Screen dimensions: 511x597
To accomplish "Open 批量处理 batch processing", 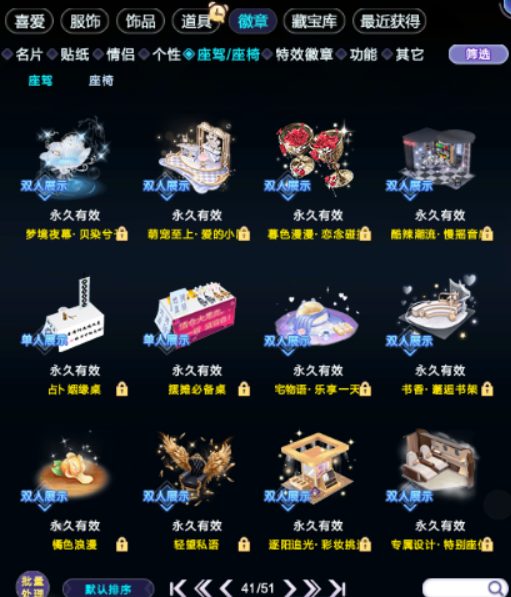I will tap(32, 585).
